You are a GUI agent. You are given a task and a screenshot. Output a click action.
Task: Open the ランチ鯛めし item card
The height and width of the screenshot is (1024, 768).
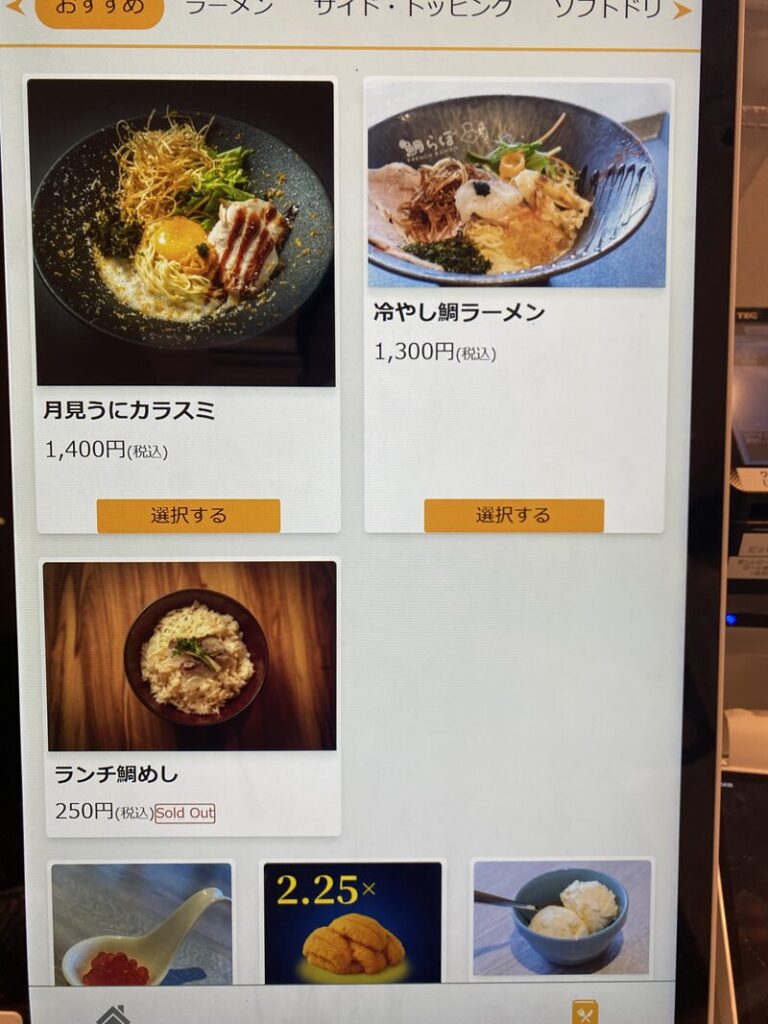[191, 696]
